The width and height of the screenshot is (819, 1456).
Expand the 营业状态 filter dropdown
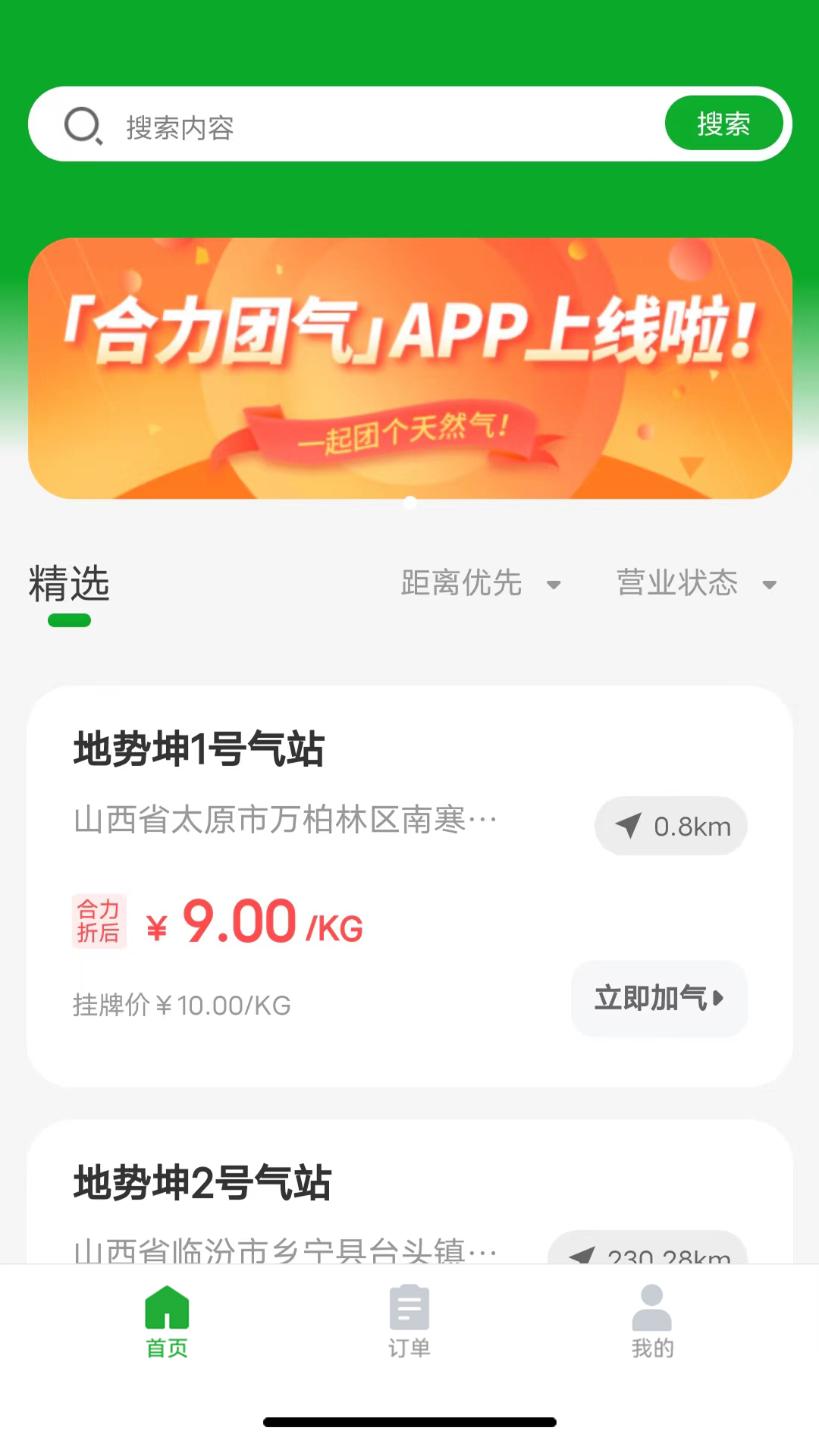click(x=677, y=584)
